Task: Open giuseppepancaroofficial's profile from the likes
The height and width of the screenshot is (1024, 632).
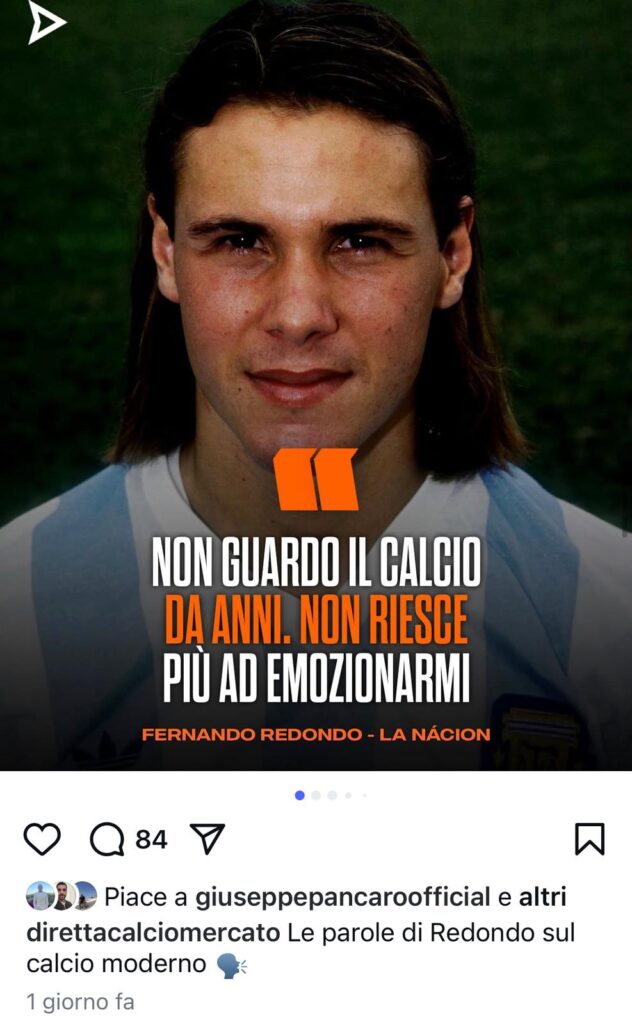Action: point(340,896)
